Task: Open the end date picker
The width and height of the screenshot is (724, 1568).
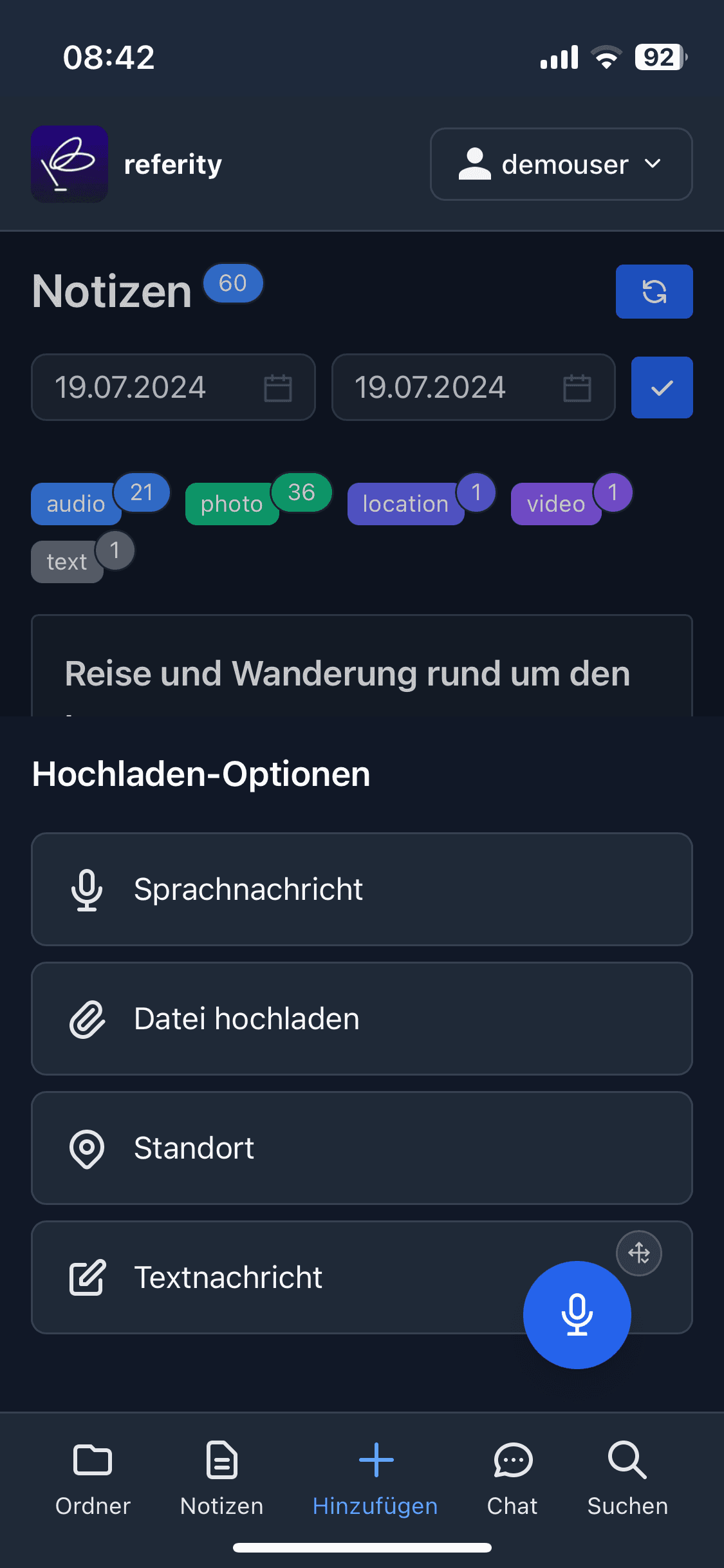Action: click(472, 387)
